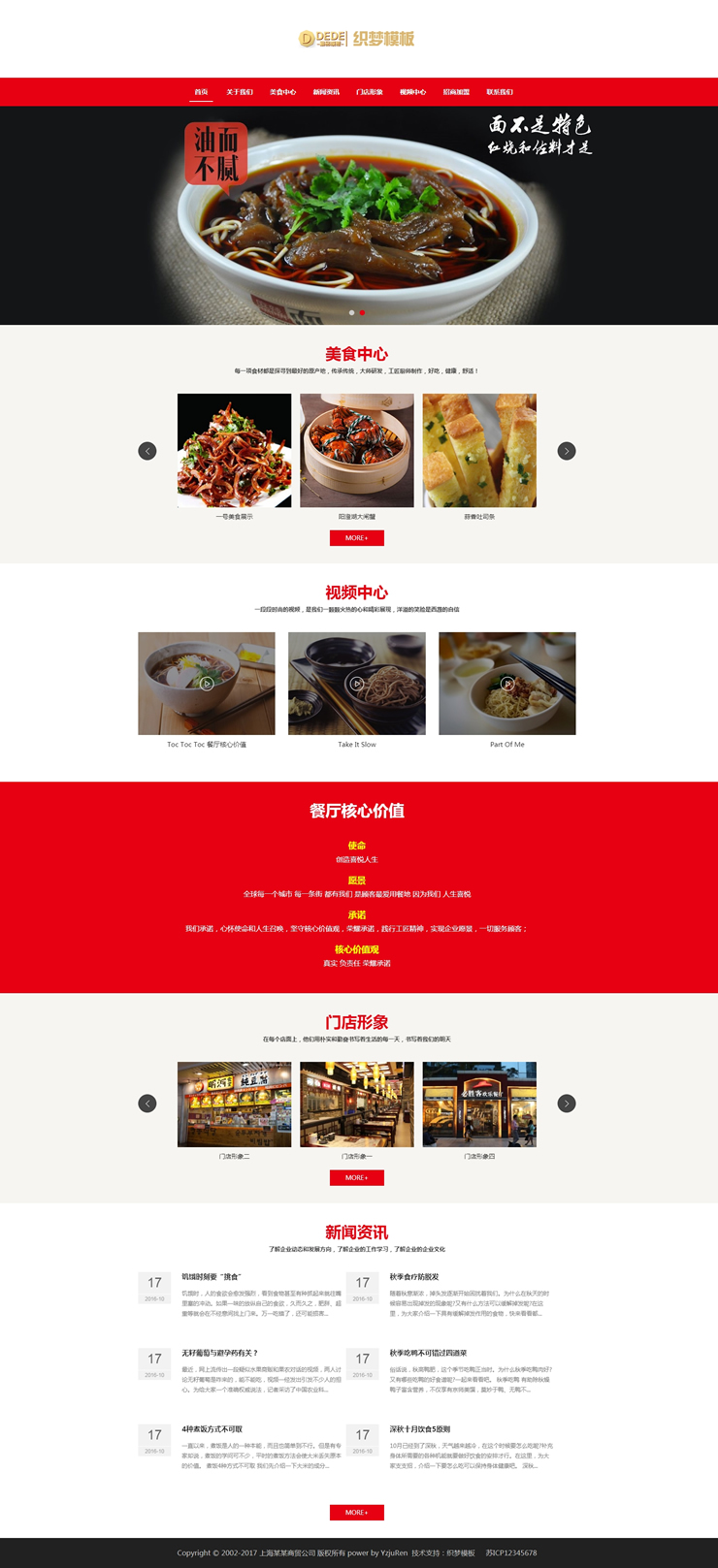Open the 门店形象一 store photo
Image resolution: width=718 pixels, height=1568 pixels.
[x=357, y=1104]
